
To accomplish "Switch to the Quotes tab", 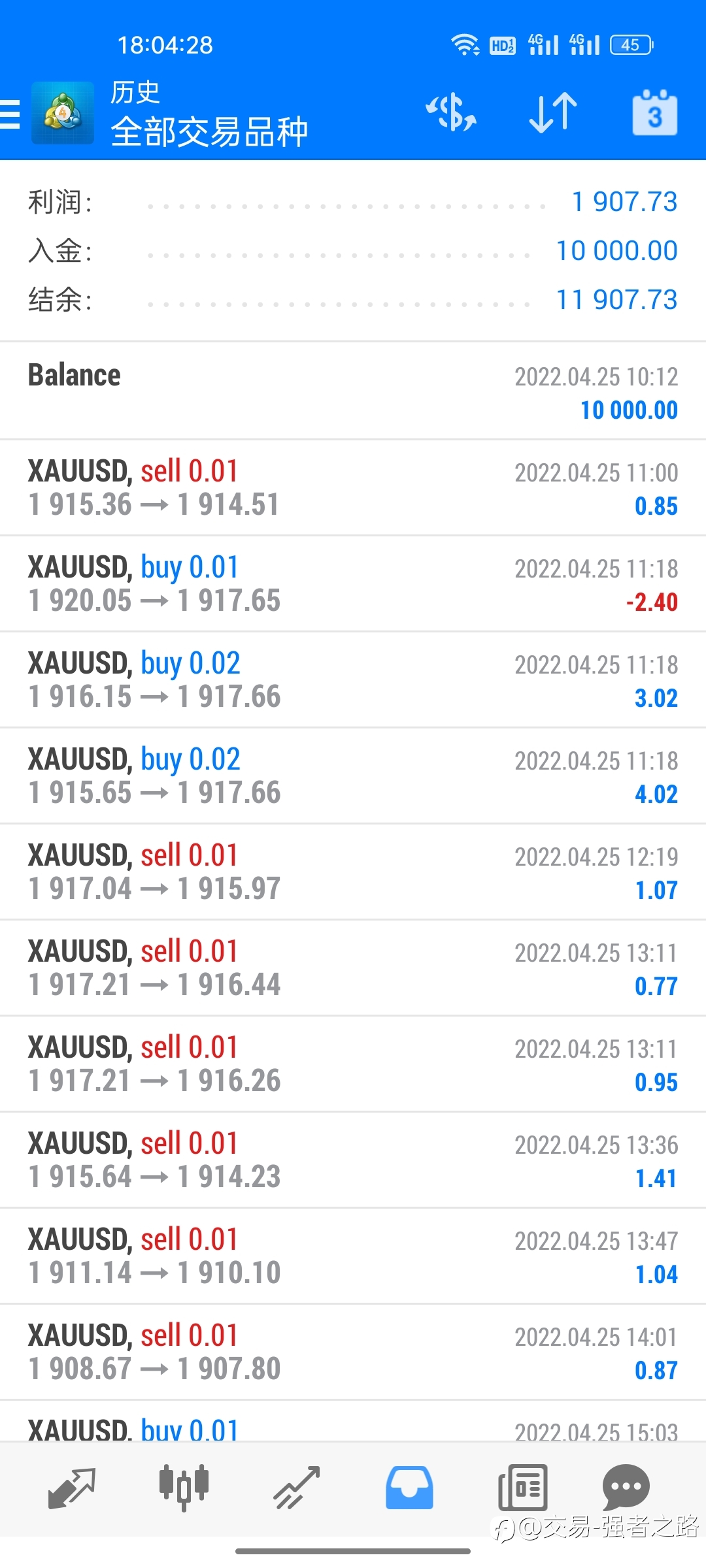I will [72, 1488].
